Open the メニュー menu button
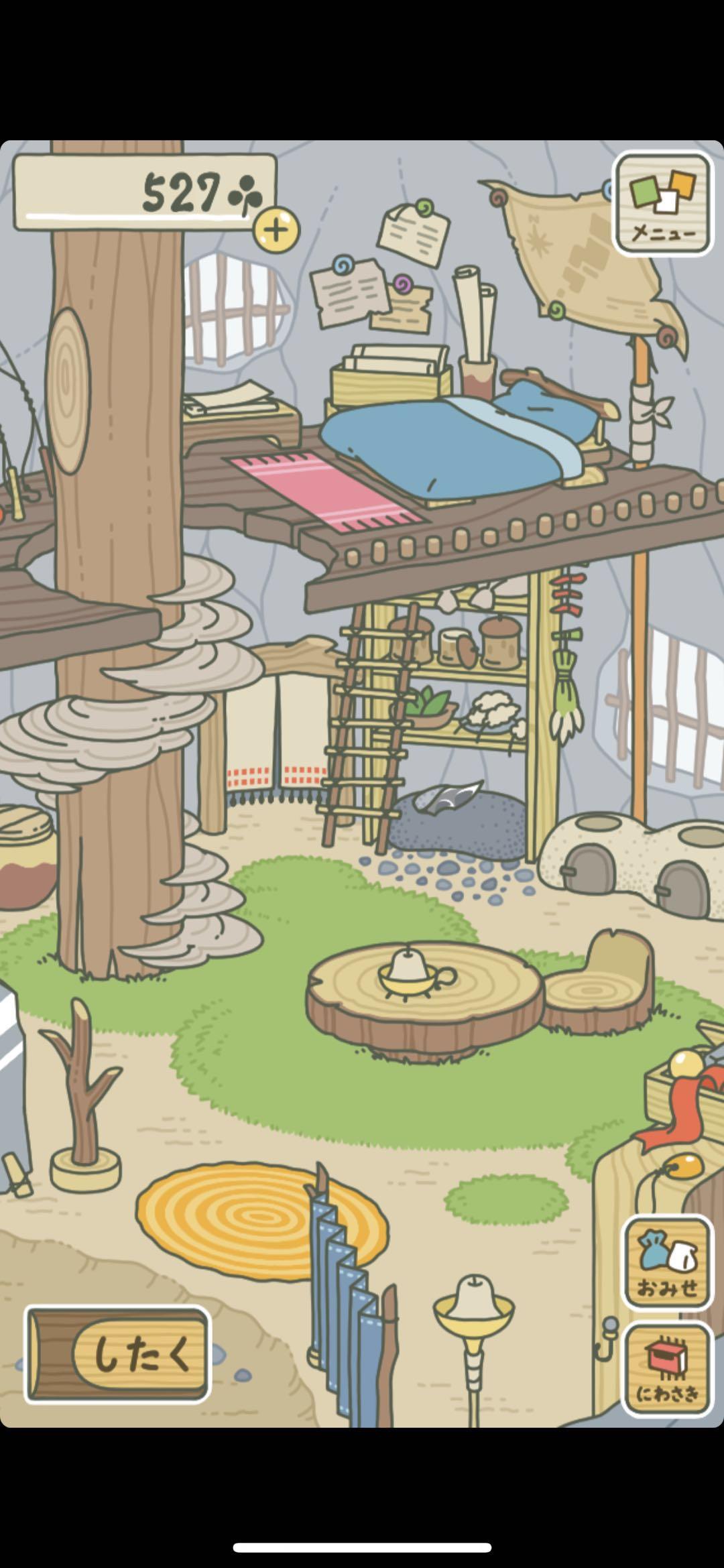 pyautogui.click(x=663, y=204)
